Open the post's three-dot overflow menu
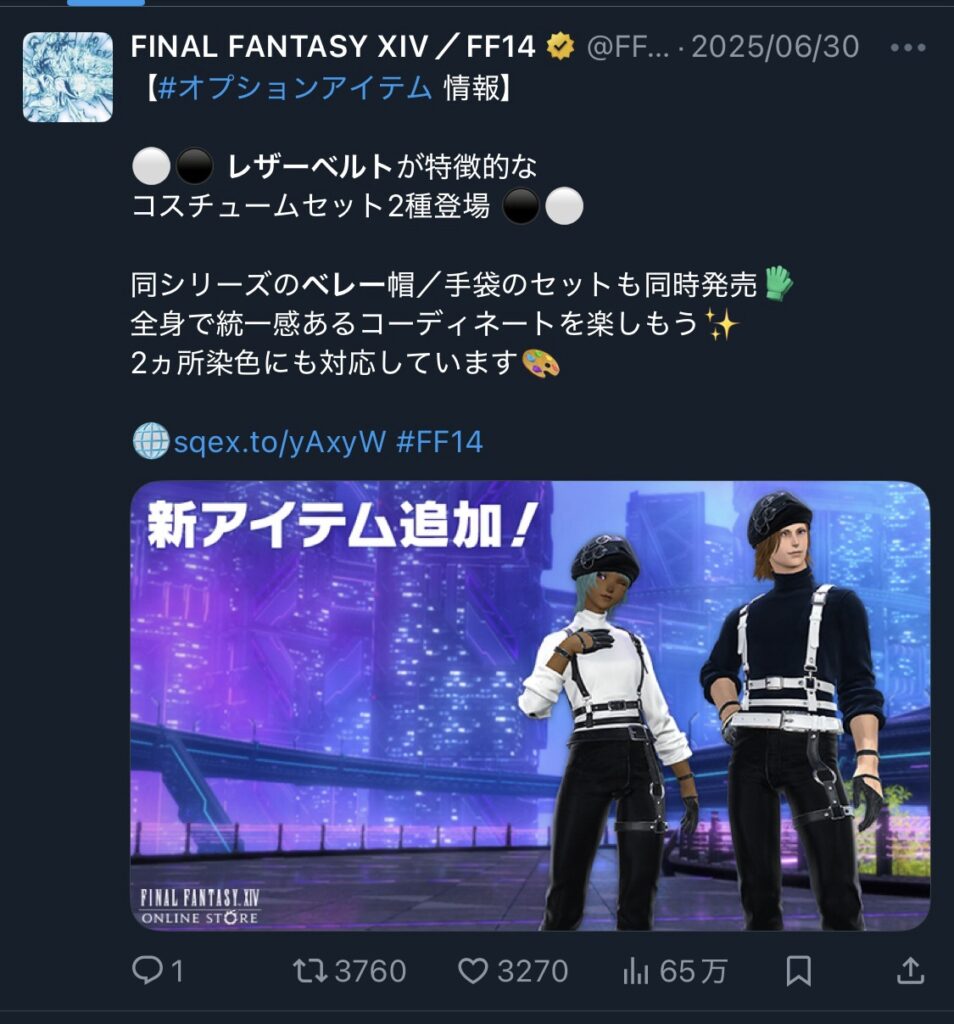The height and width of the screenshot is (1024, 954). (x=907, y=47)
